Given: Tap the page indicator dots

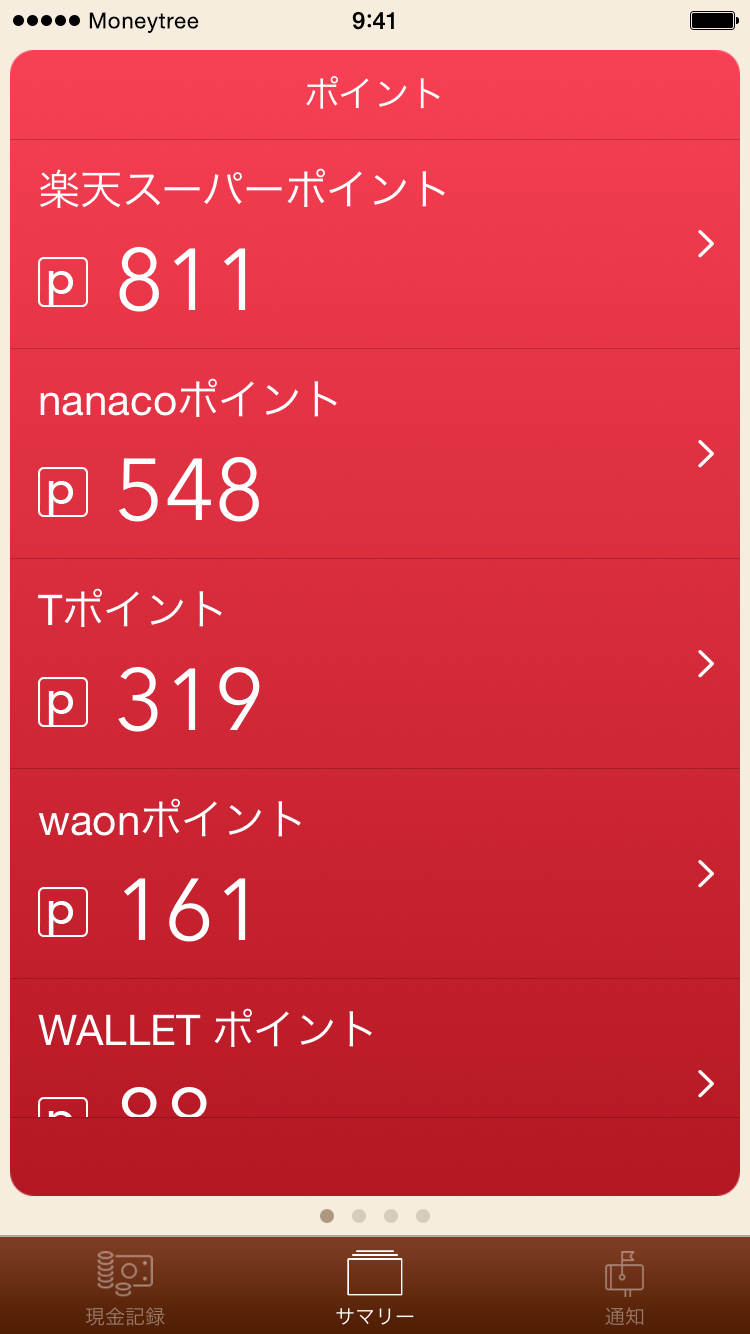Looking at the screenshot, I should 375,1216.
